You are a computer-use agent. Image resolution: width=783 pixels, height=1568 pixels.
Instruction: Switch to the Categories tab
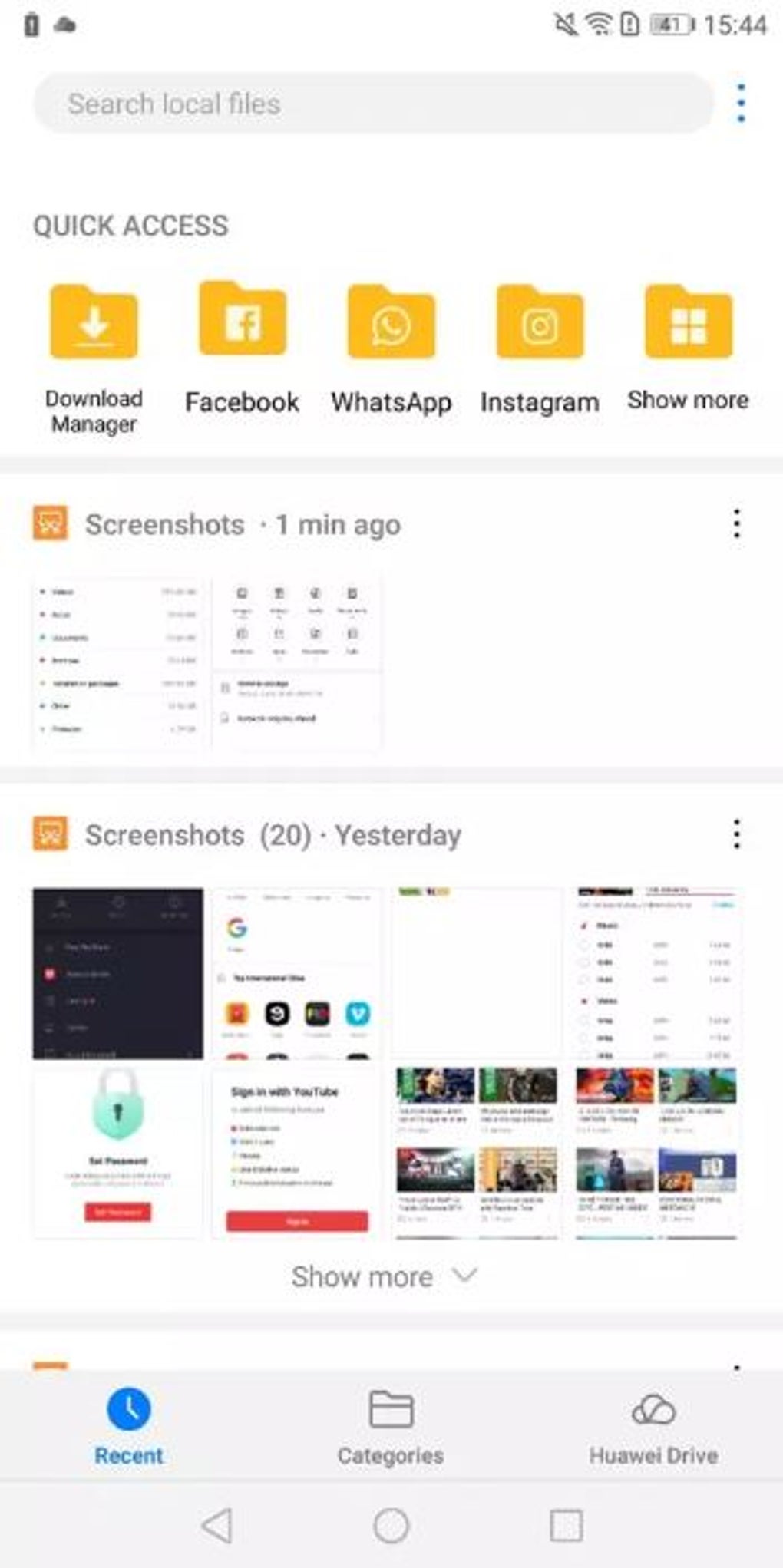(391, 1428)
